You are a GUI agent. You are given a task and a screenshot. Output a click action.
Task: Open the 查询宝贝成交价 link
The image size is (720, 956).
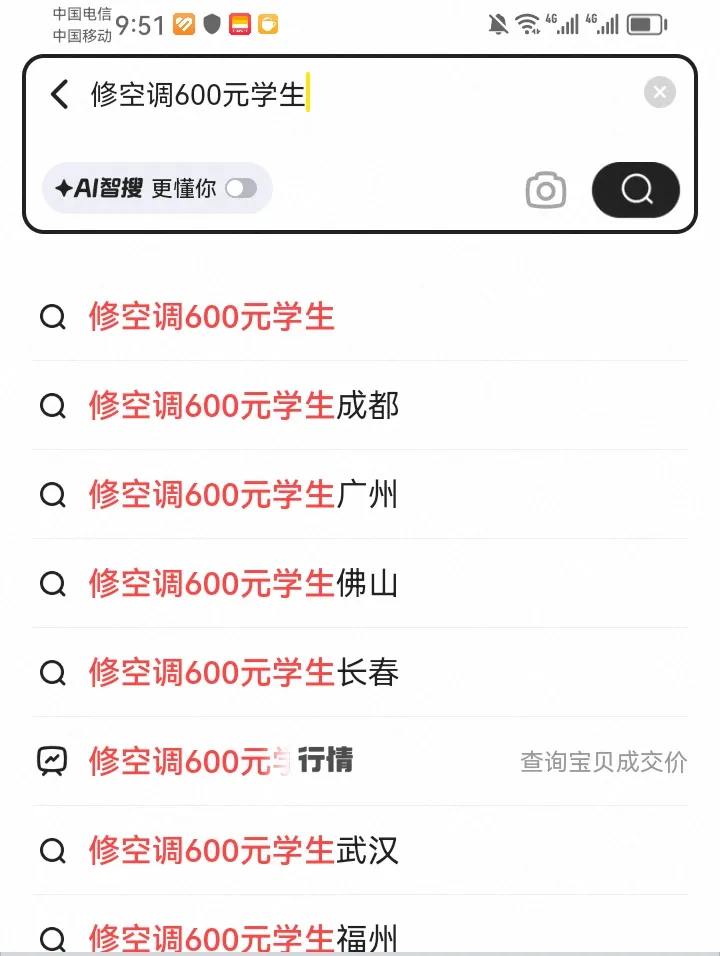point(602,761)
